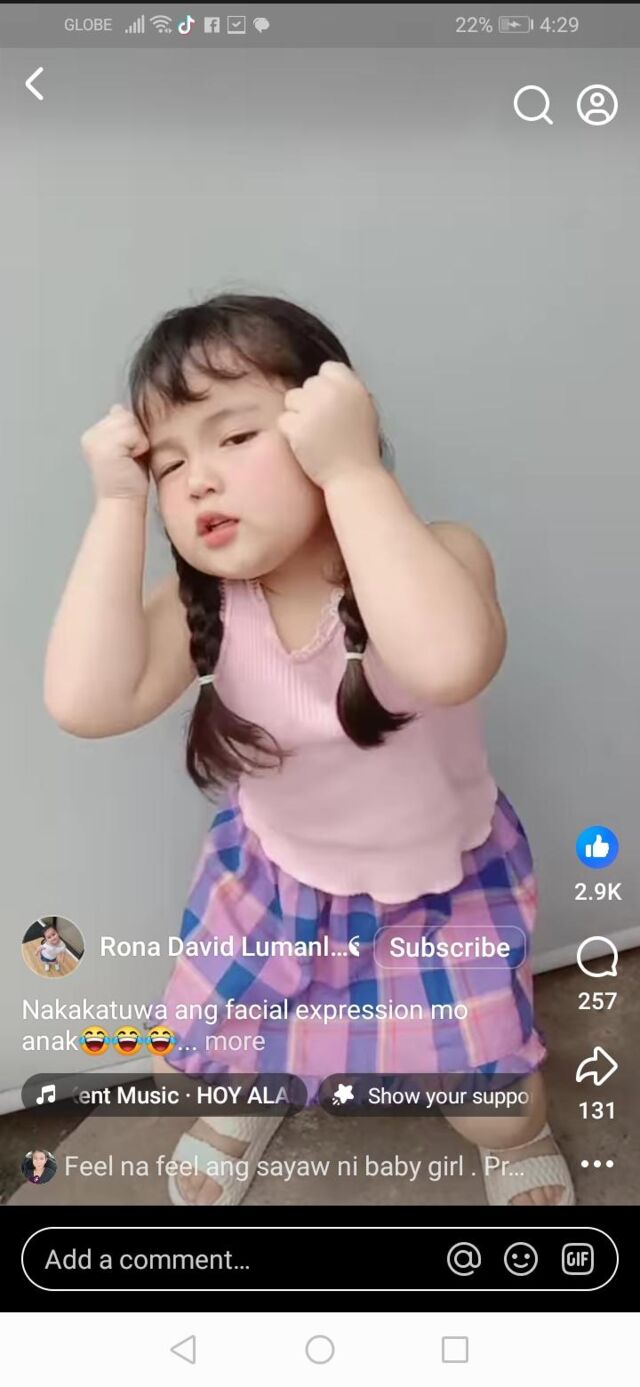Insert a mention with the @ icon

(464, 1259)
